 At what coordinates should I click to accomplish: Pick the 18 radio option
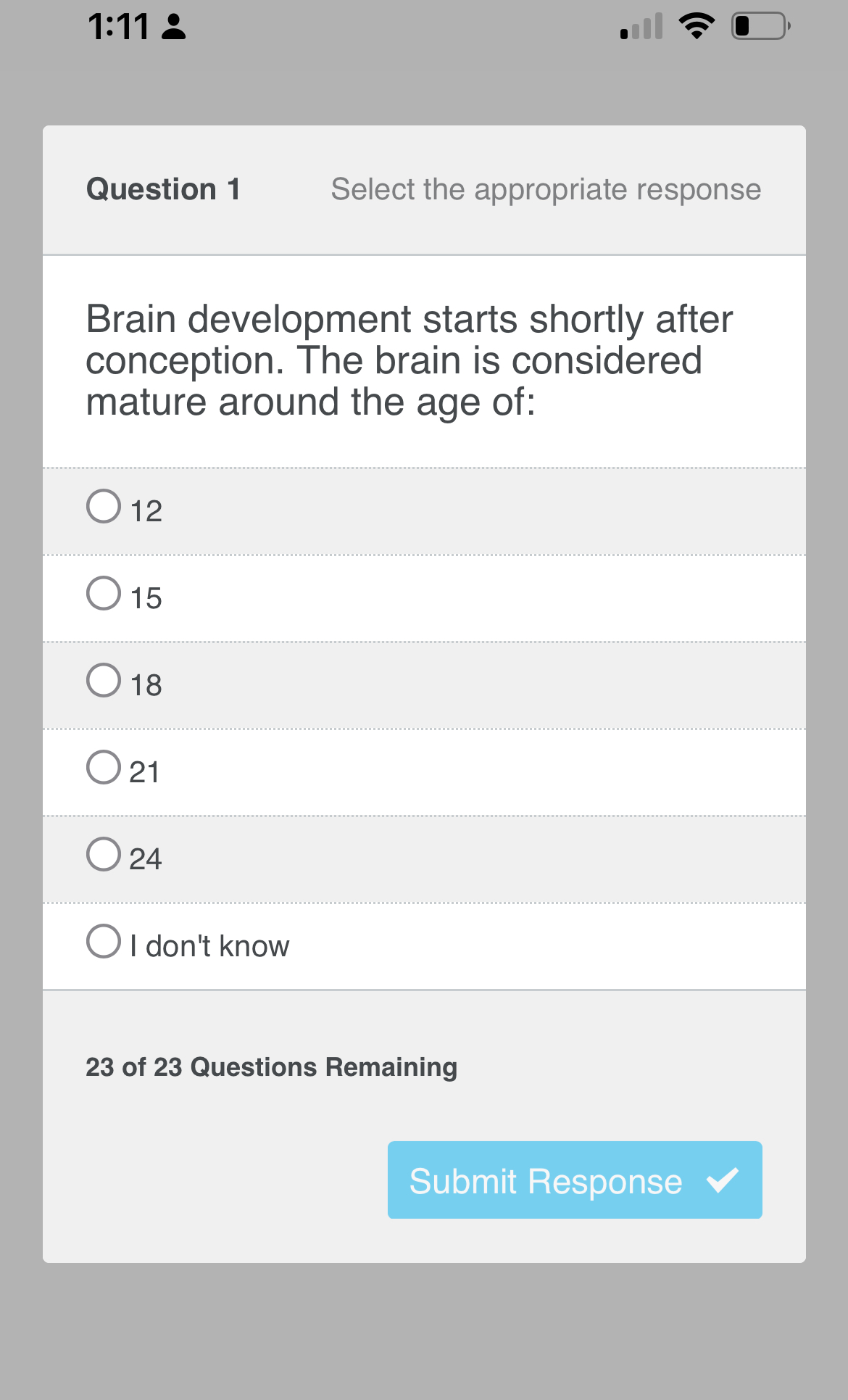pos(104,681)
